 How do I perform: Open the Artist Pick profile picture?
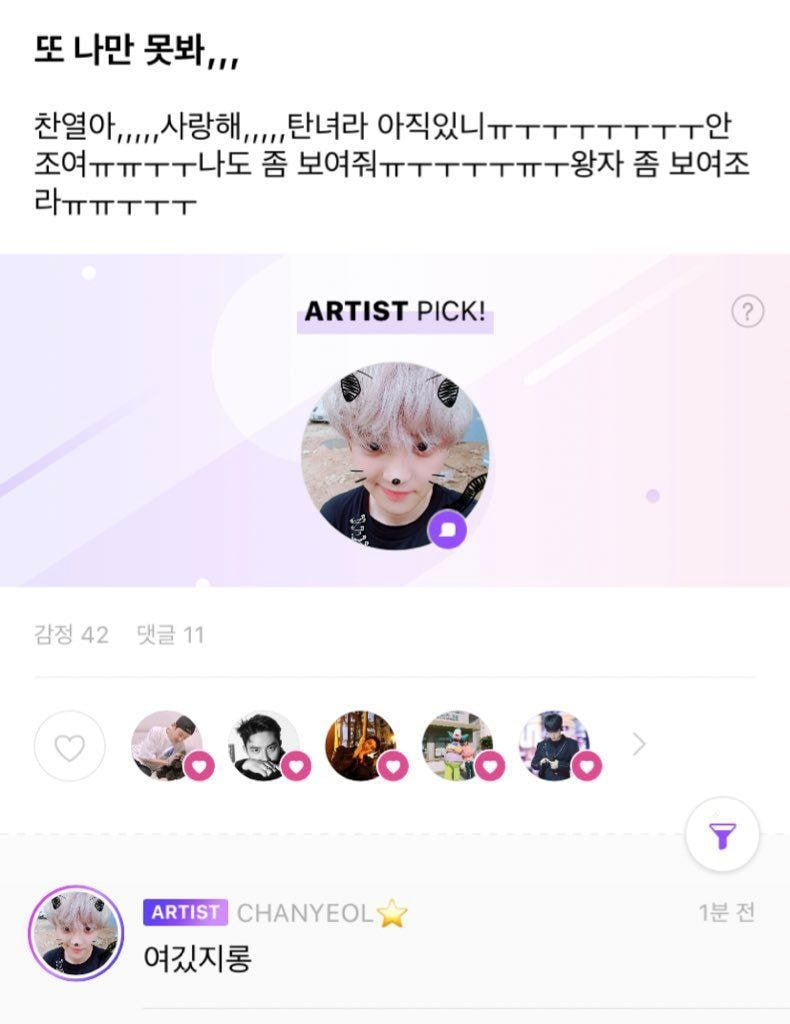pyautogui.click(x=395, y=455)
